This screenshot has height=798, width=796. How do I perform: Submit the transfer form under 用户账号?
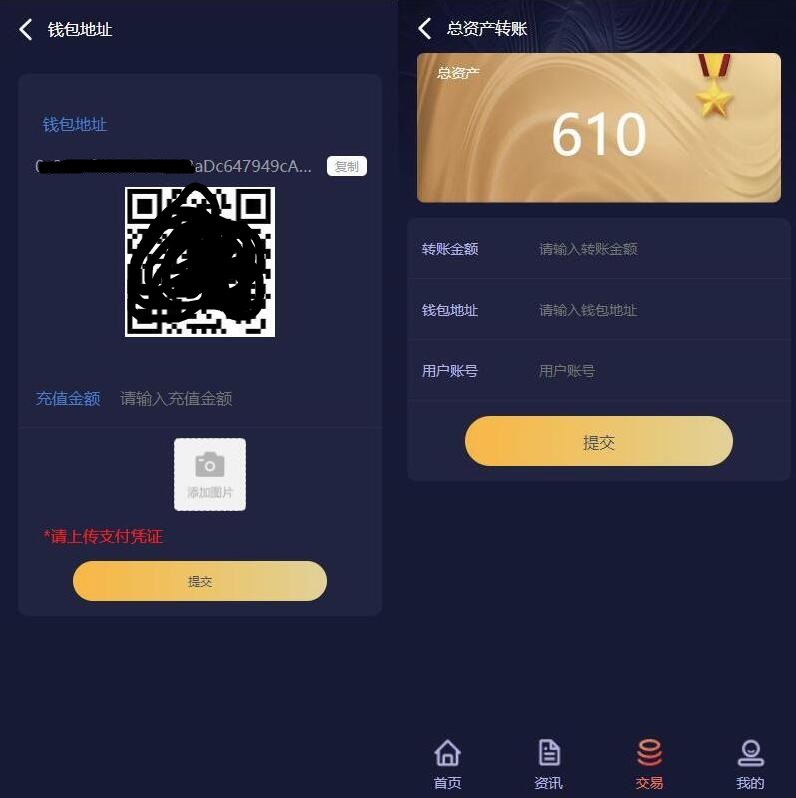tap(598, 442)
